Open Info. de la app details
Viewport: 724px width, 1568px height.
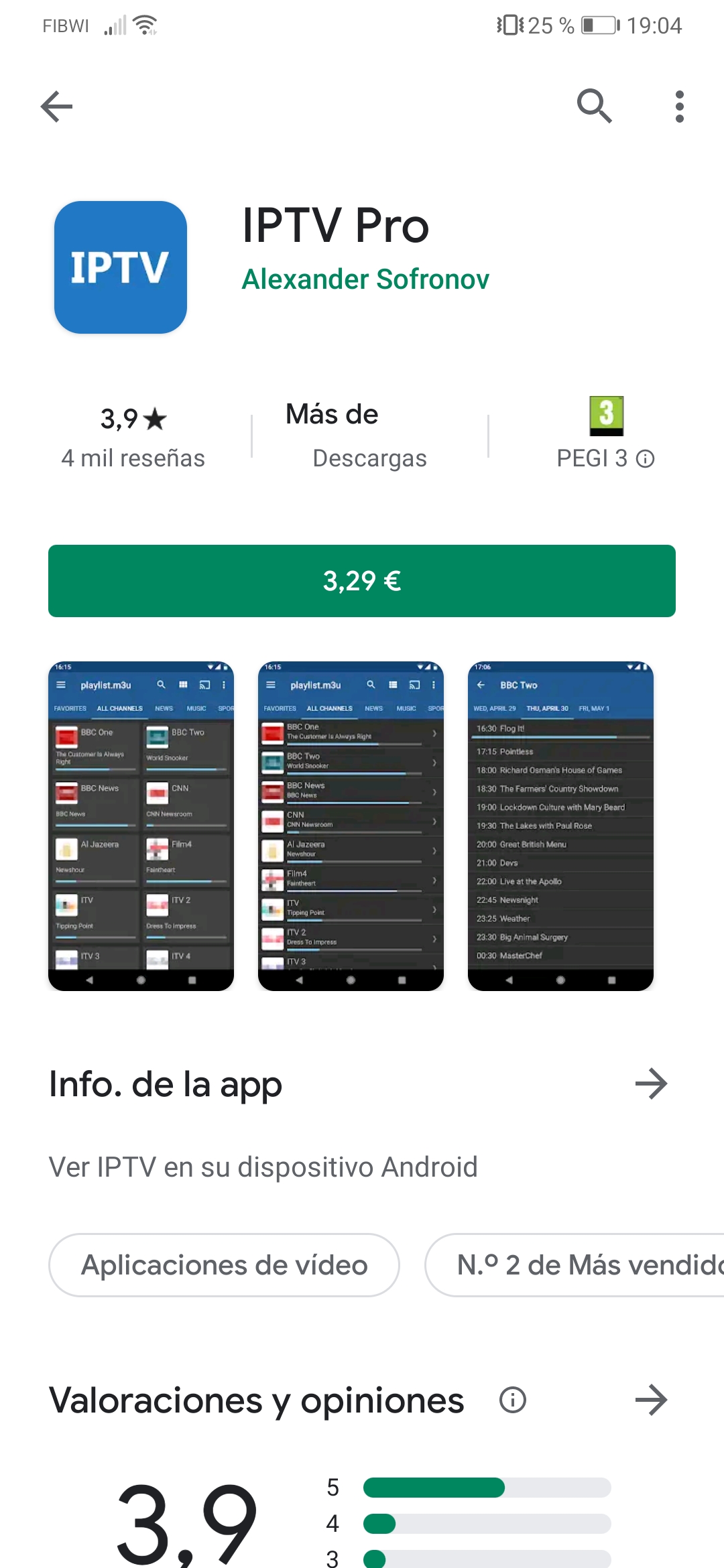pyautogui.click(x=651, y=1084)
